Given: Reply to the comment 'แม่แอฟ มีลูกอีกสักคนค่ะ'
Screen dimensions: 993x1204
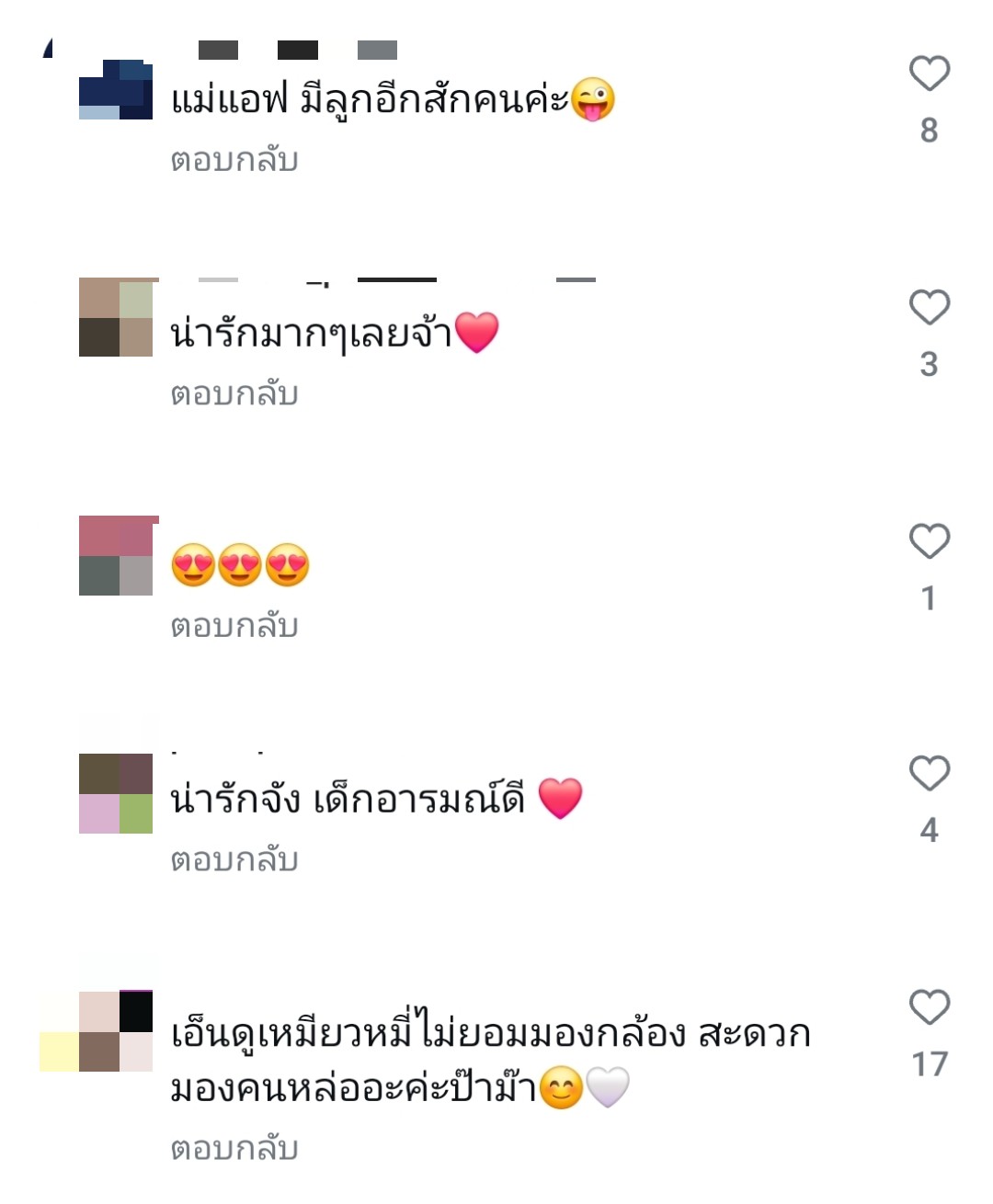Looking at the screenshot, I should point(234,161).
